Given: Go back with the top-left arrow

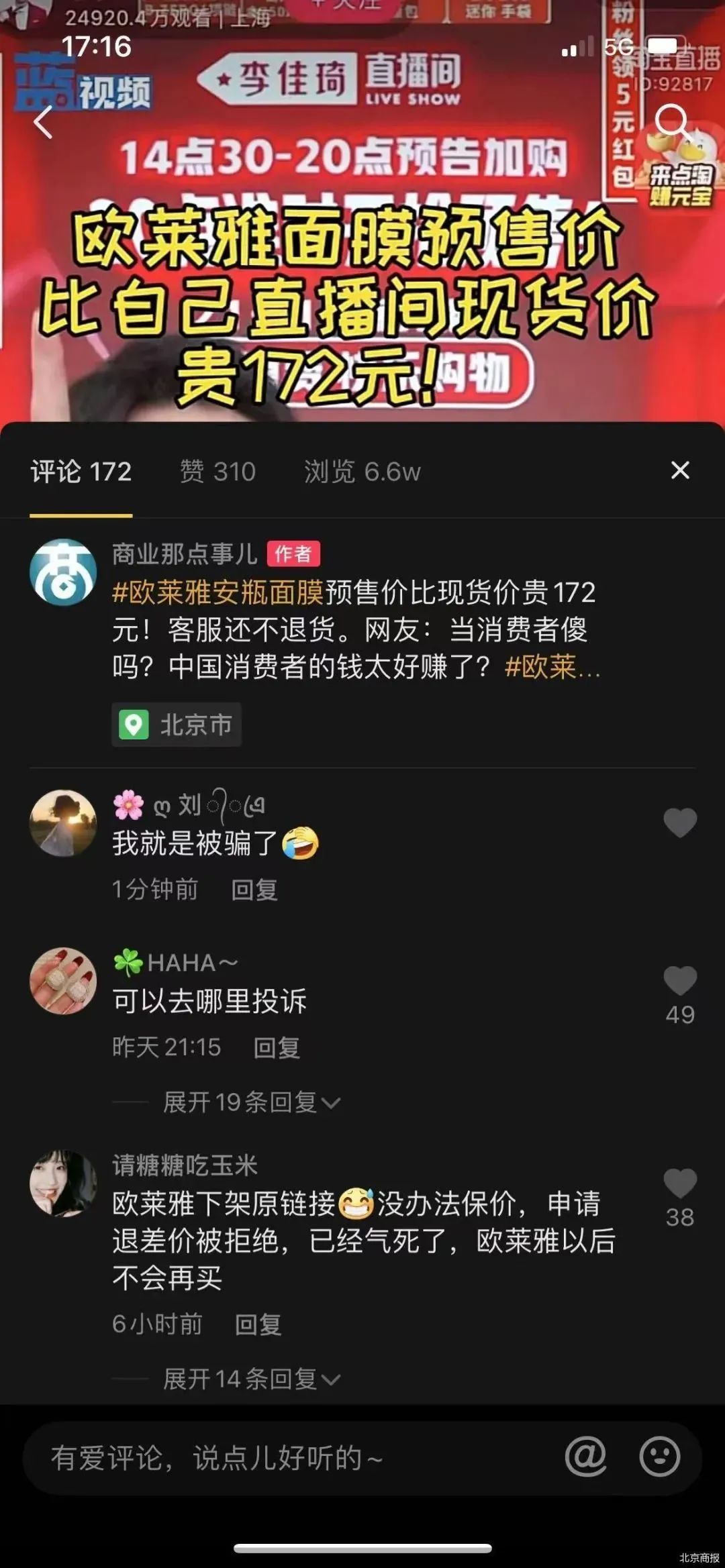Looking at the screenshot, I should click(x=44, y=122).
